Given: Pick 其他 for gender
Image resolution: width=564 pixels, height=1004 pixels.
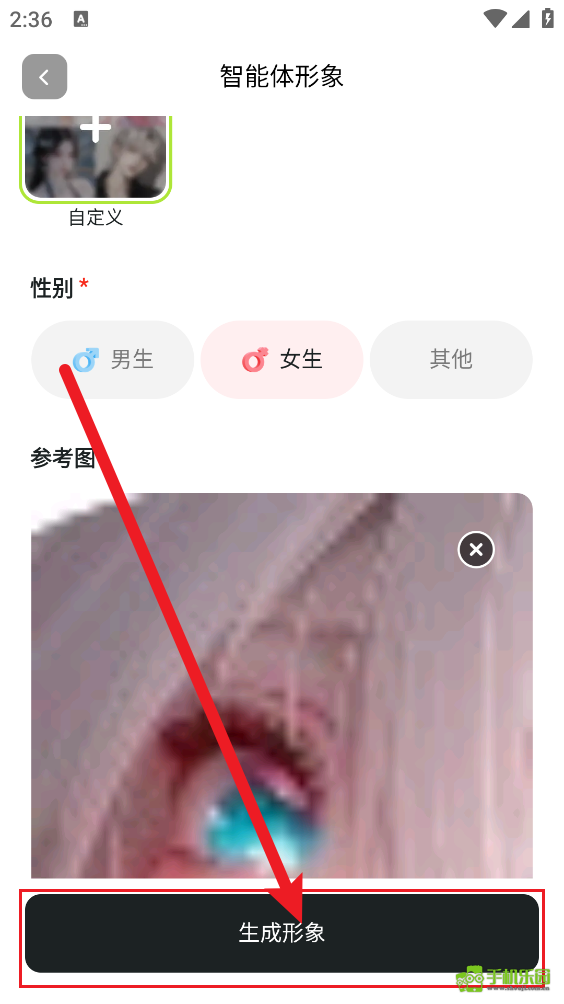Looking at the screenshot, I should [x=451, y=360].
